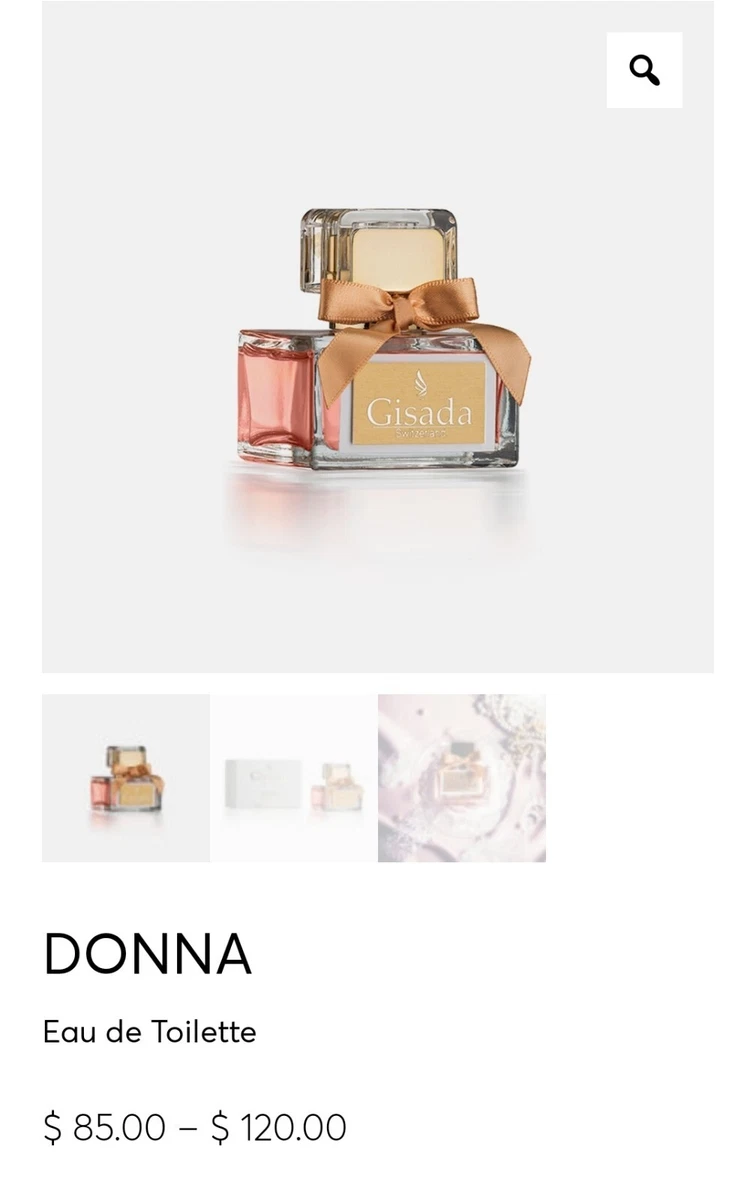Select the first thumbnail of the perfume bottle
This screenshot has height=1200, width=756.
click(126, 778)
